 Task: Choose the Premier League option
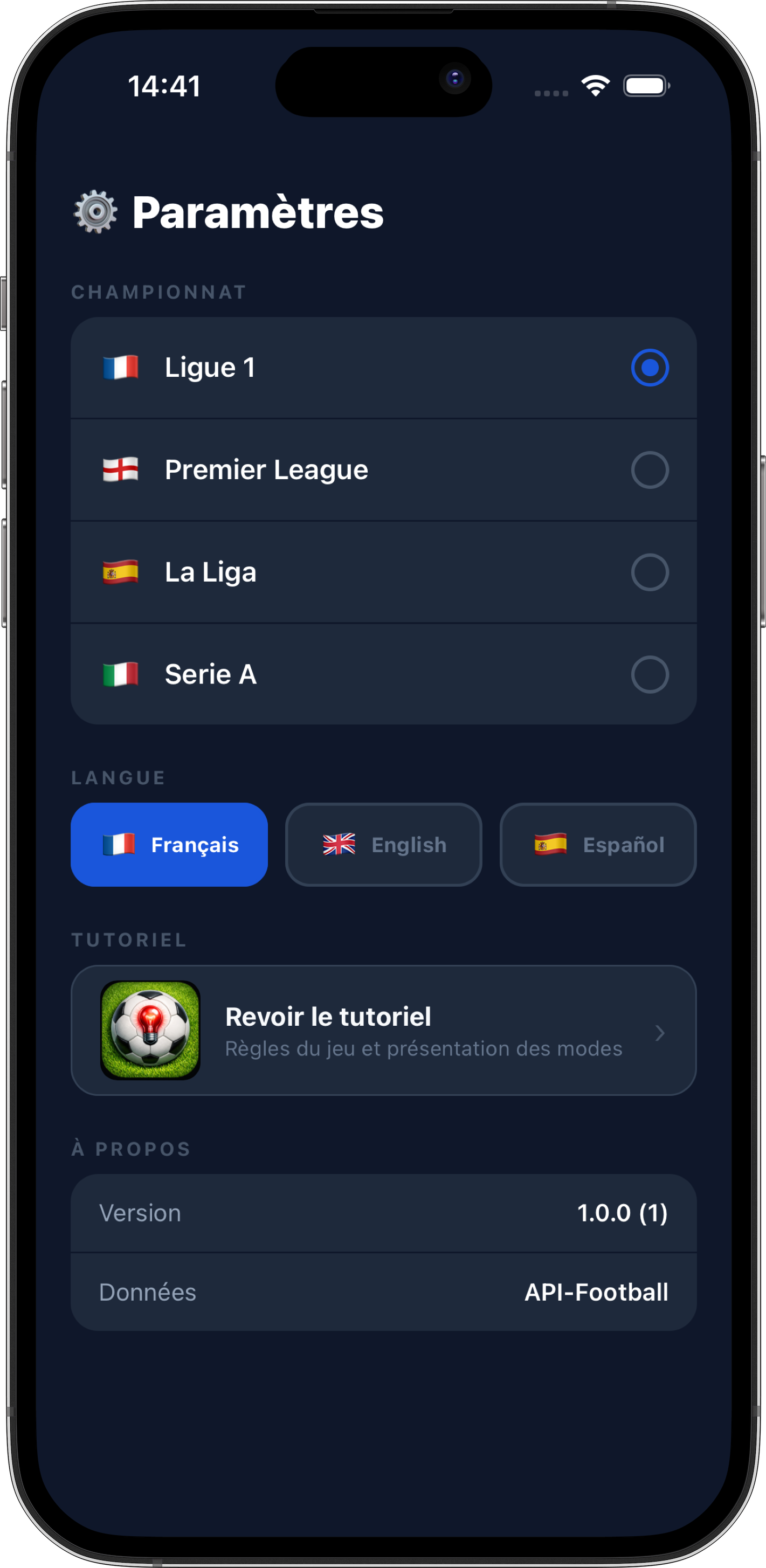pos(384,470)
